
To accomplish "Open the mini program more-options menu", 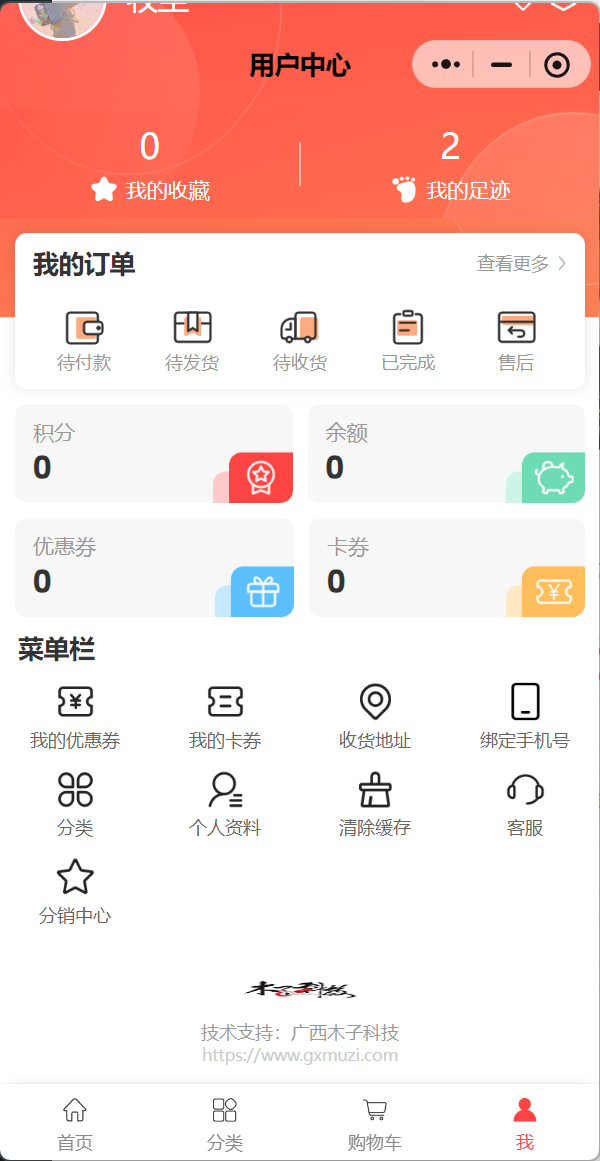I will tap(445, 65).
